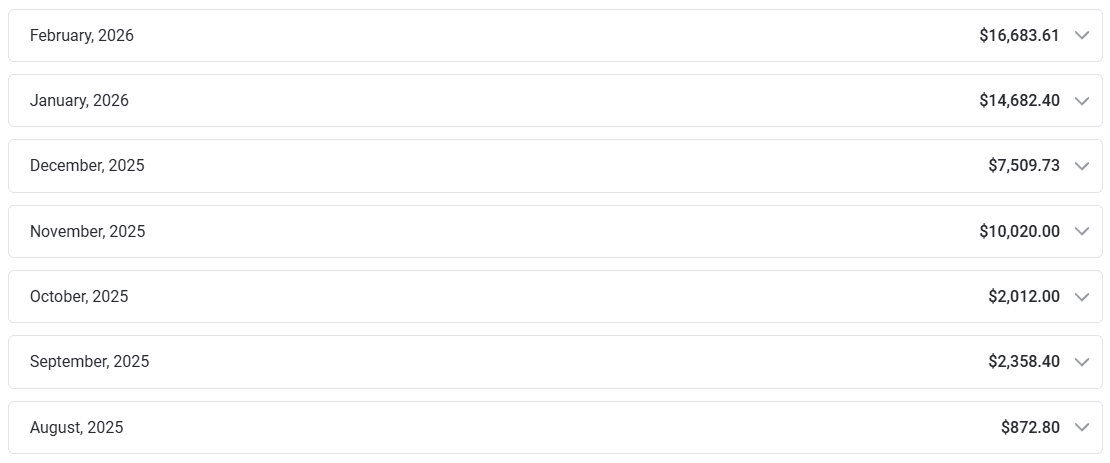Expand the August, 2025 row

(x=1081, y=428)
